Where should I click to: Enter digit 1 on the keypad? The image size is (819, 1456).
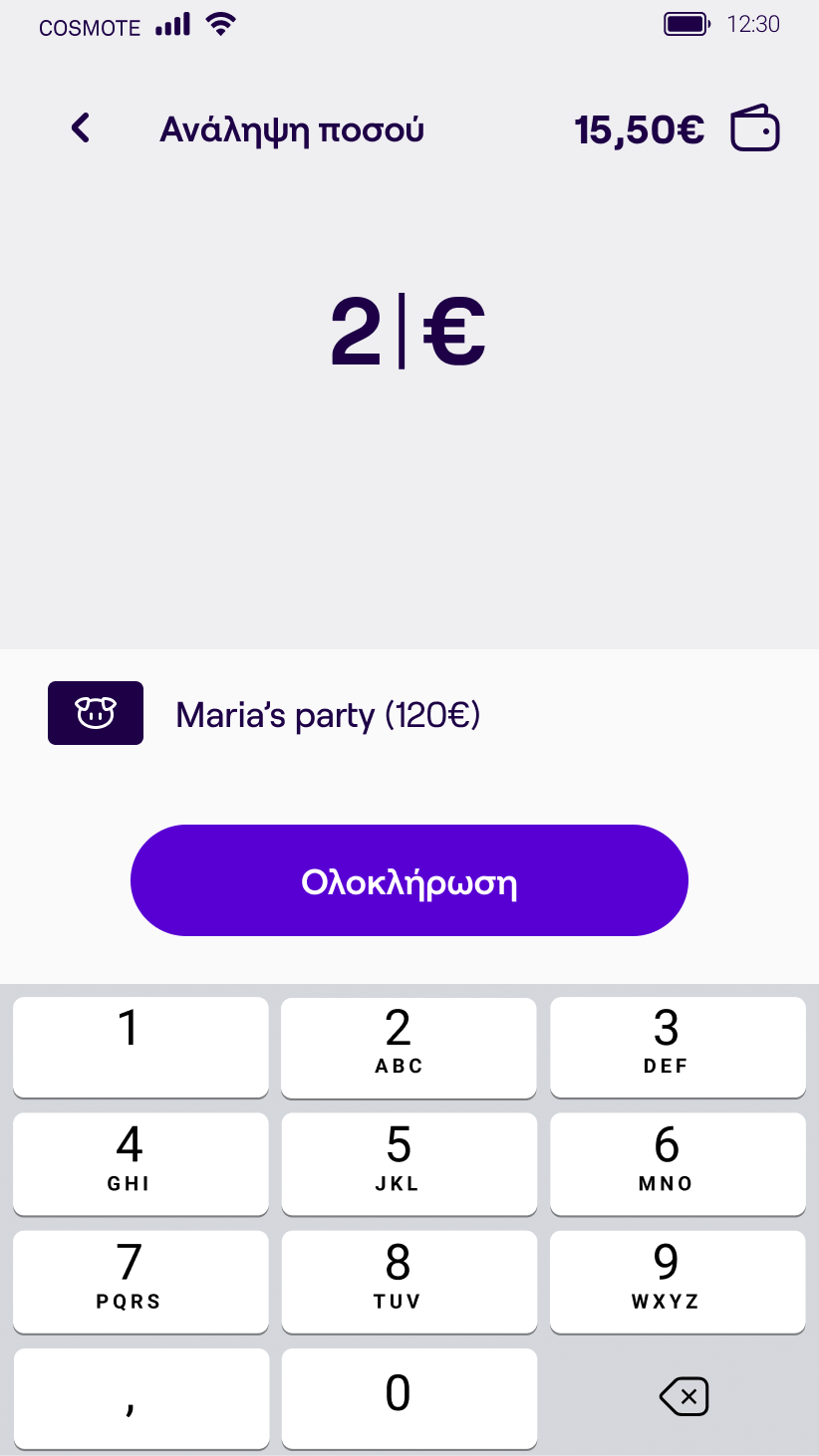140,1046
